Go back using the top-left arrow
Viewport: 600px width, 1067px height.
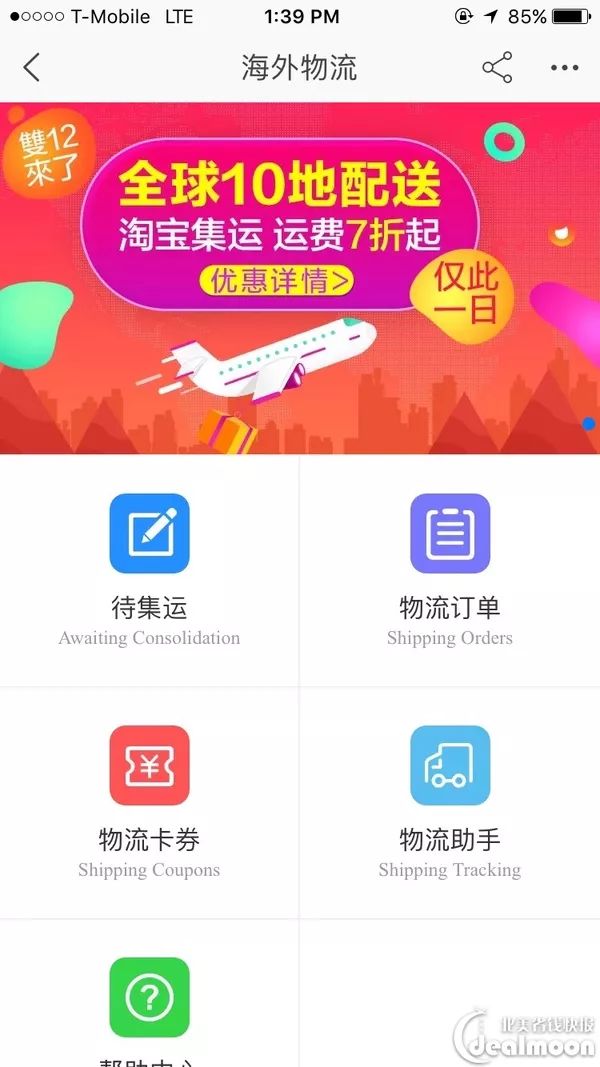31,67
